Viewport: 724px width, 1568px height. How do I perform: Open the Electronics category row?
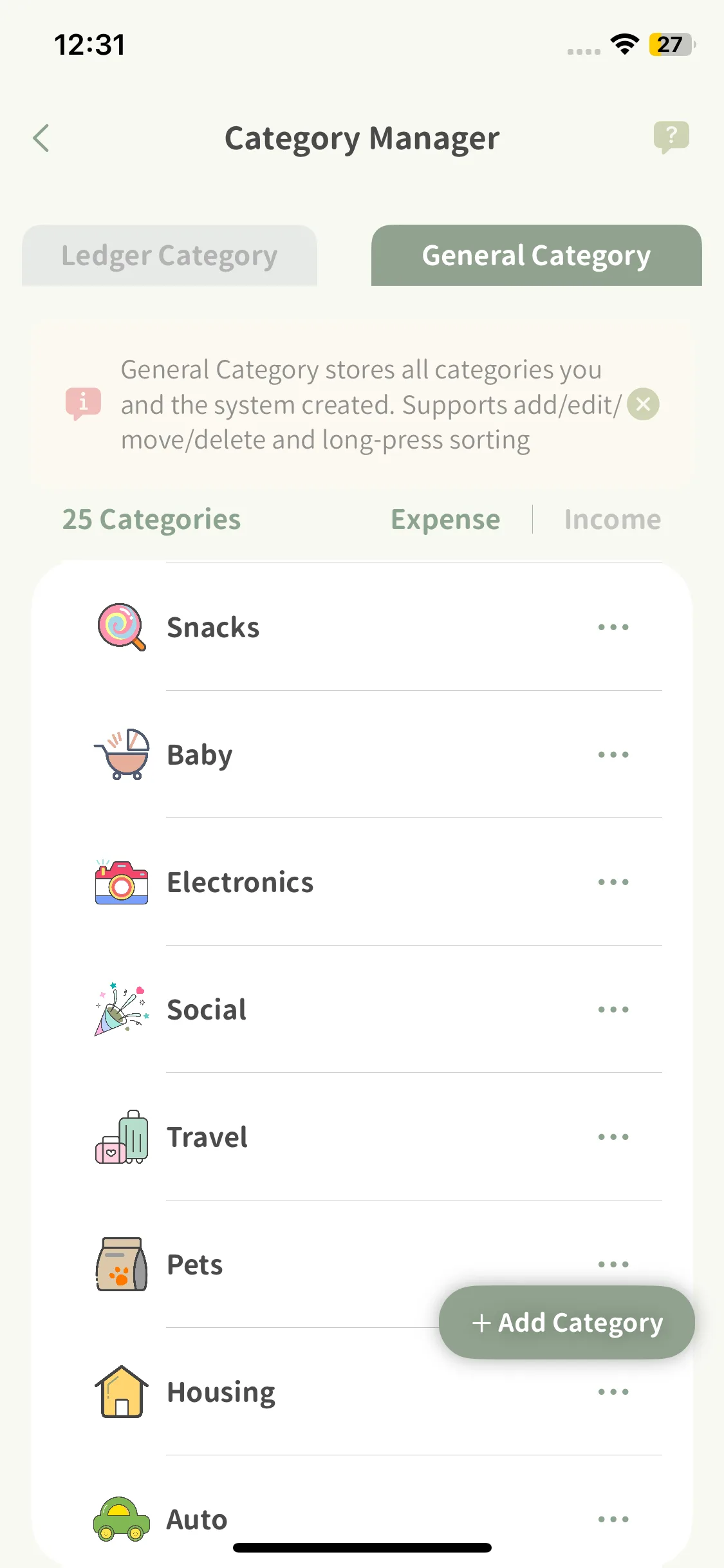point(362,882)
